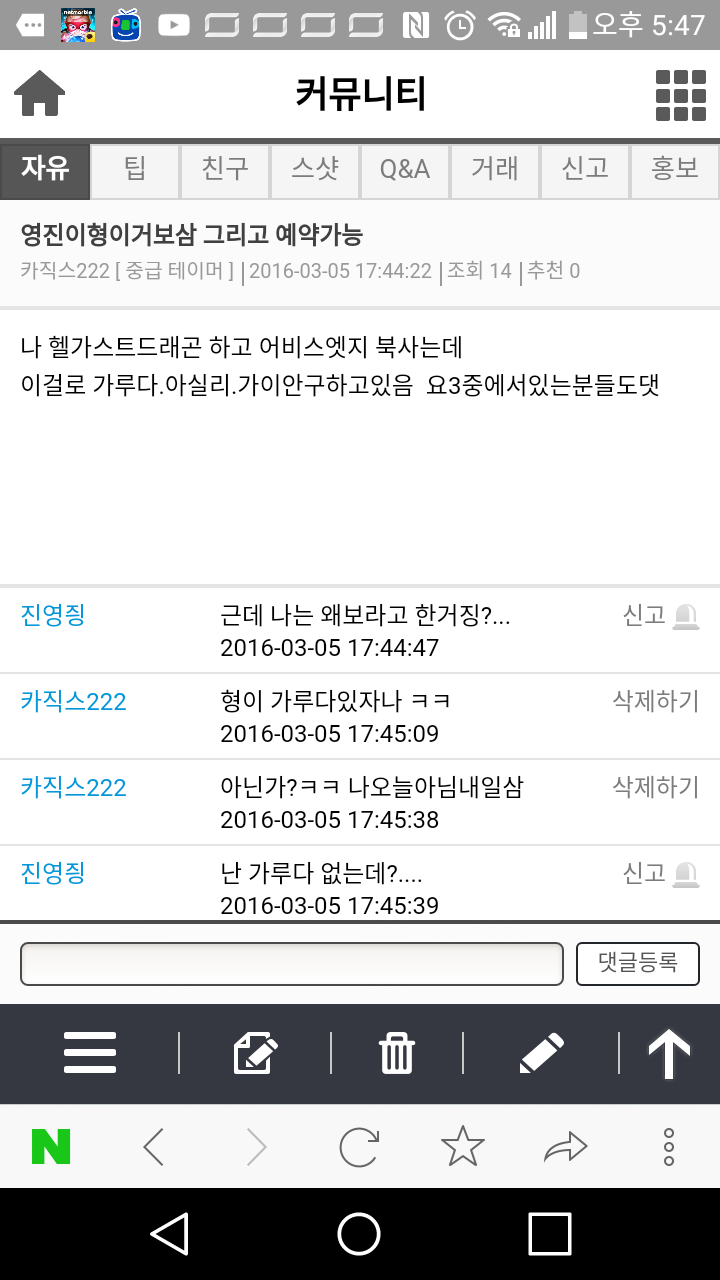Delete the comment posted at 17:45:38
720x1280 pixels.
pos(655,787)
